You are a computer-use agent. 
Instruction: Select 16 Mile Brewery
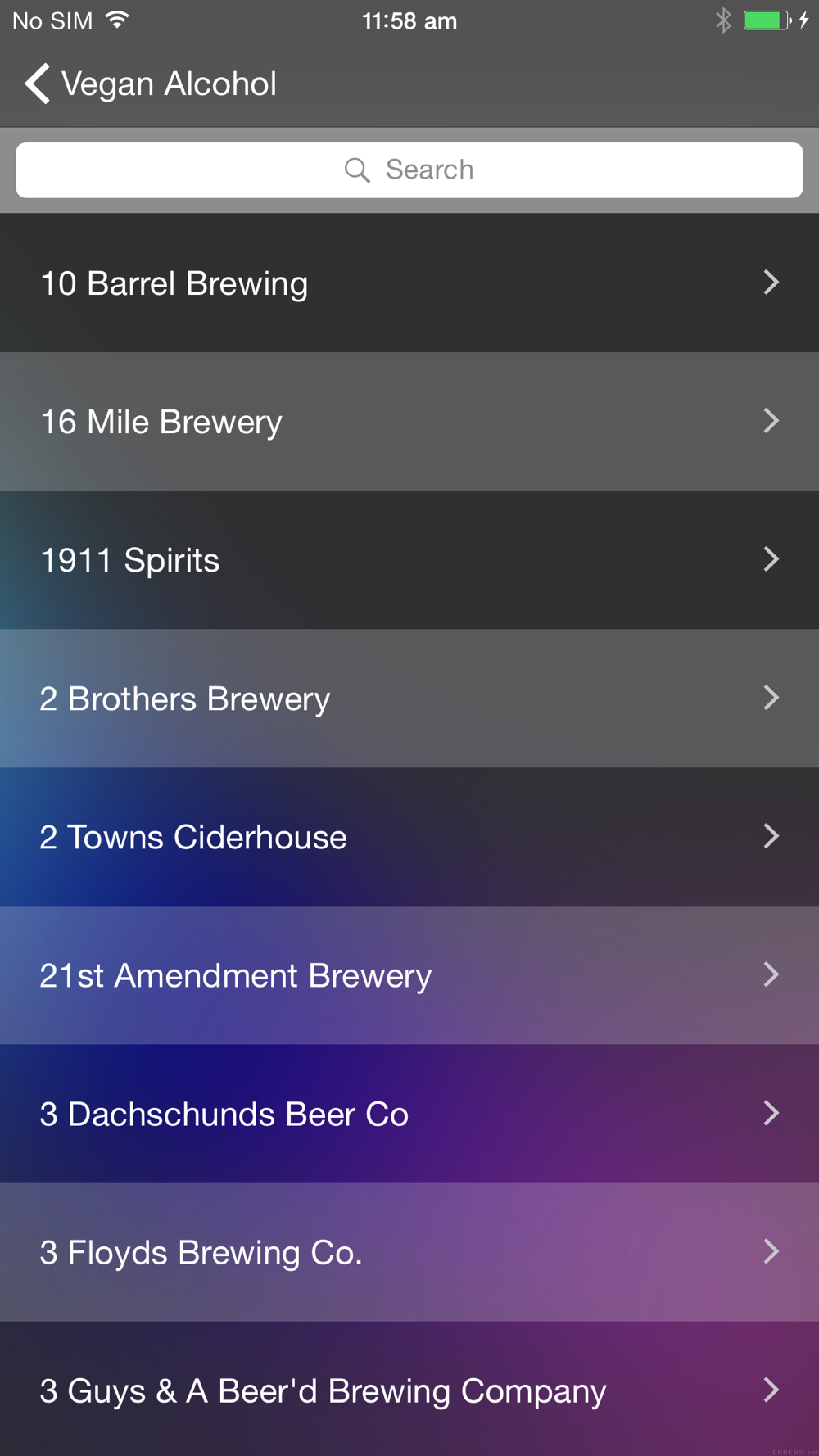(409, 422)
